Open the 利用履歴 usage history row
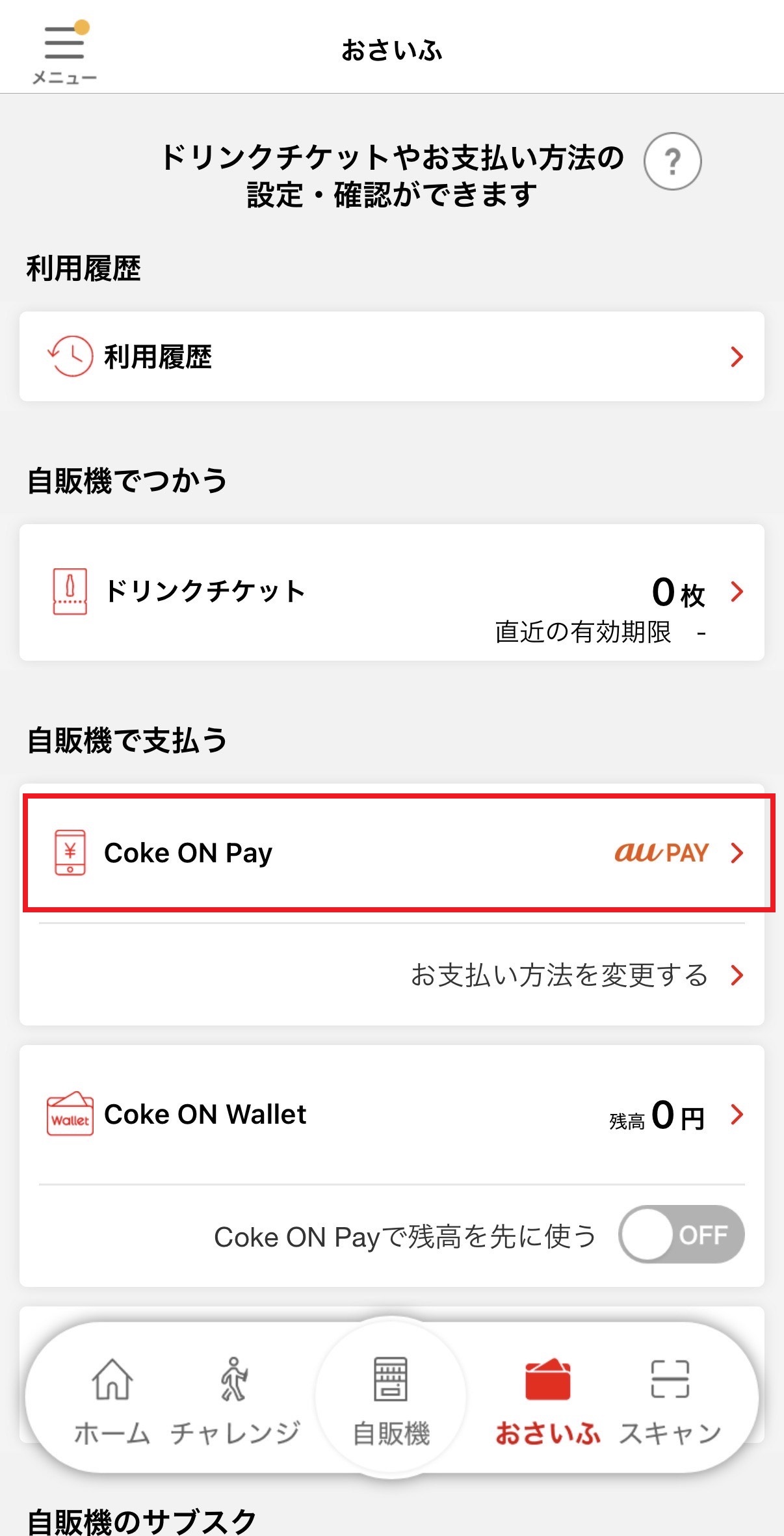Screen dimensions: 784x1536 391,356
